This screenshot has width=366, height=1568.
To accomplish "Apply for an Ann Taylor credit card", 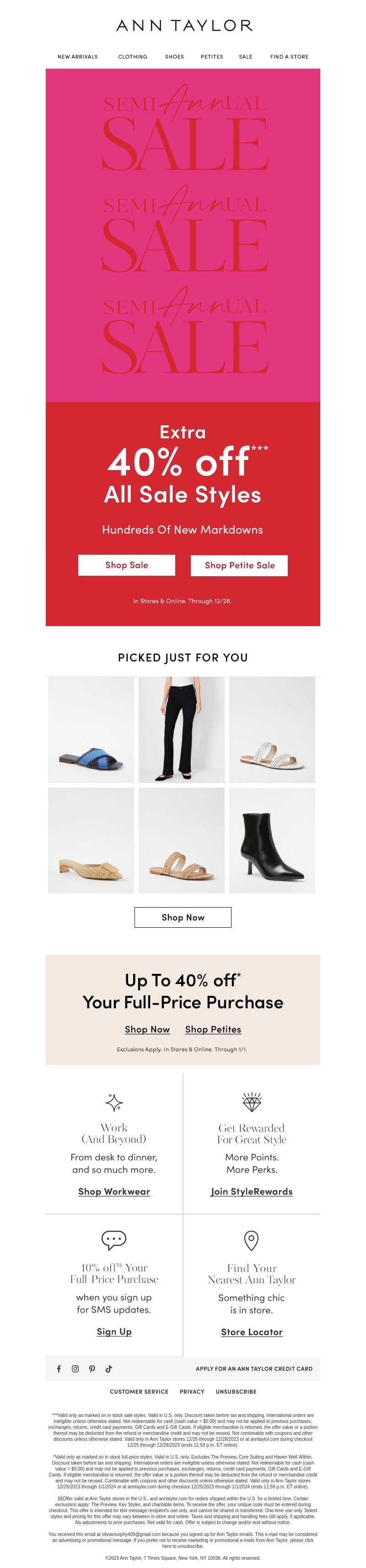I will pos(253,1368).
